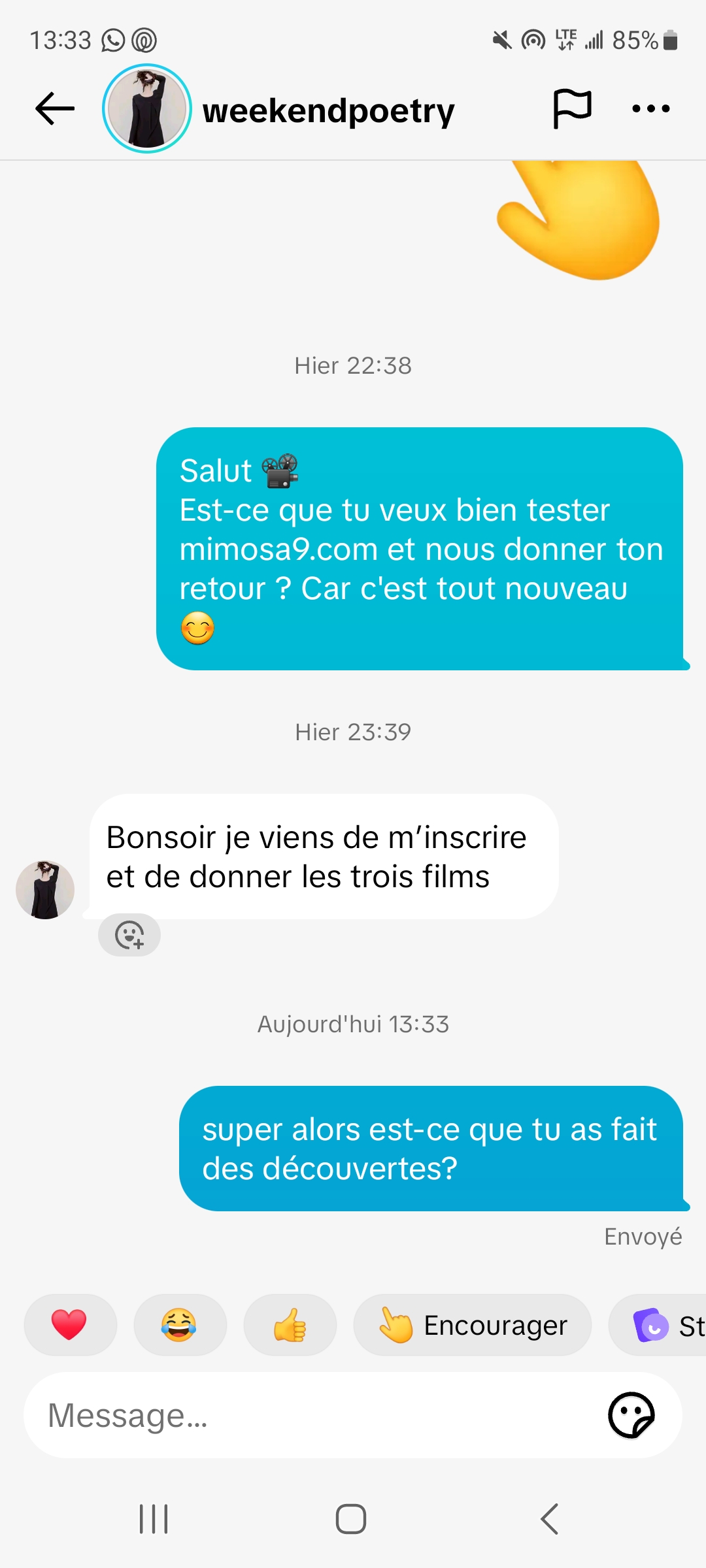
Task: Add a reaction to the Bonsoir message
Action: [129, 935]
